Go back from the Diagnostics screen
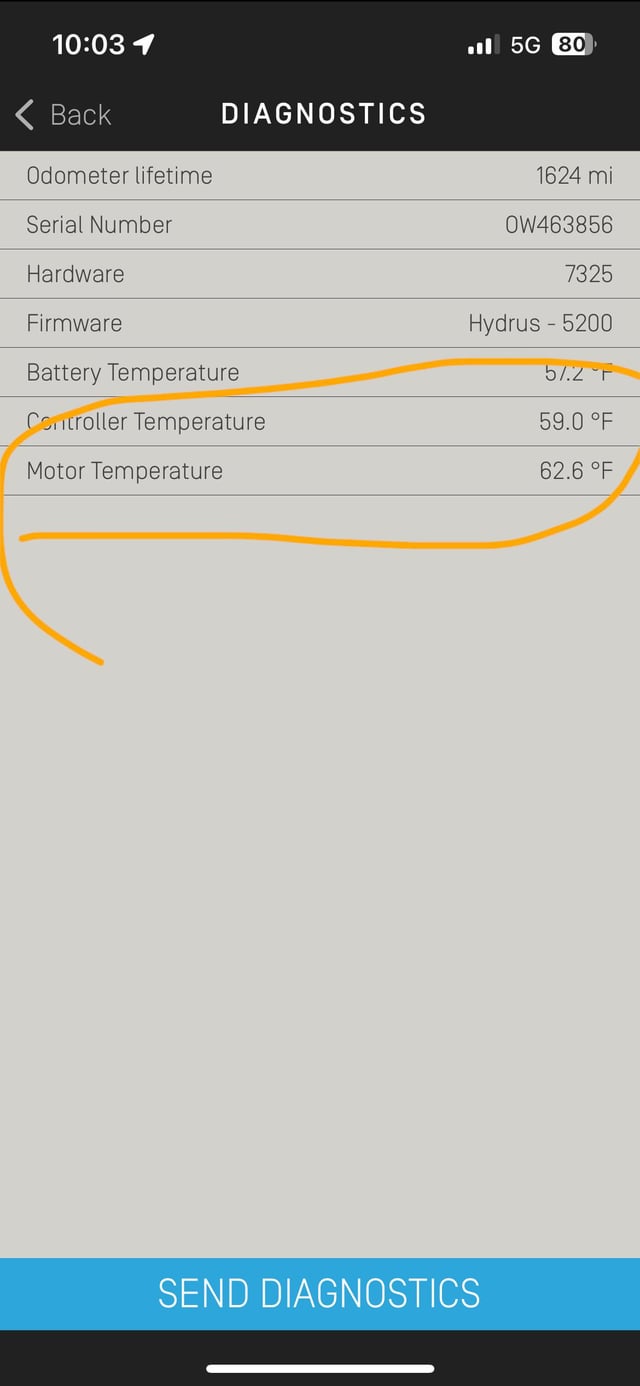Image resolution: width=640 pixels, height=1386 pixels. (62, 115)
